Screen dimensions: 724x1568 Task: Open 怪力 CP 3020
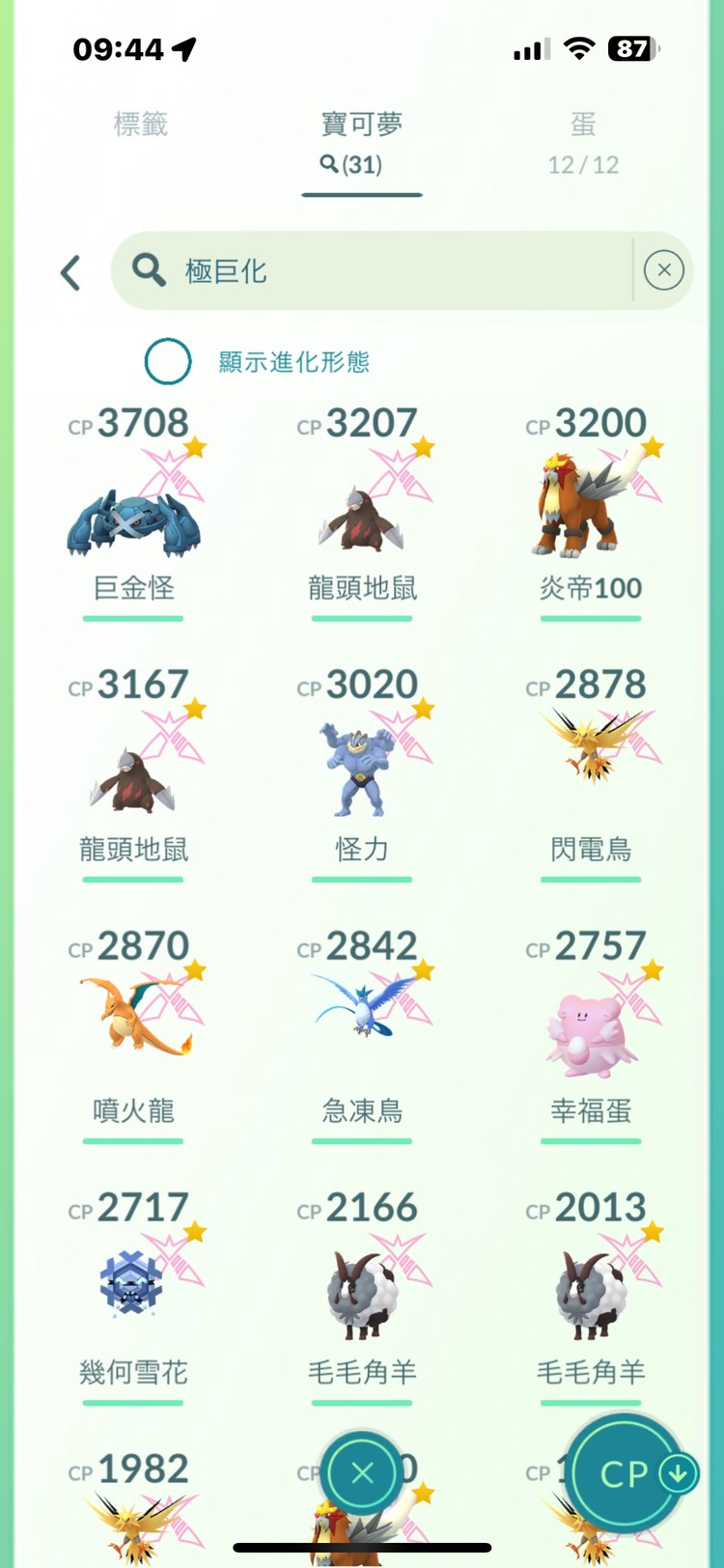pos(362,772)
